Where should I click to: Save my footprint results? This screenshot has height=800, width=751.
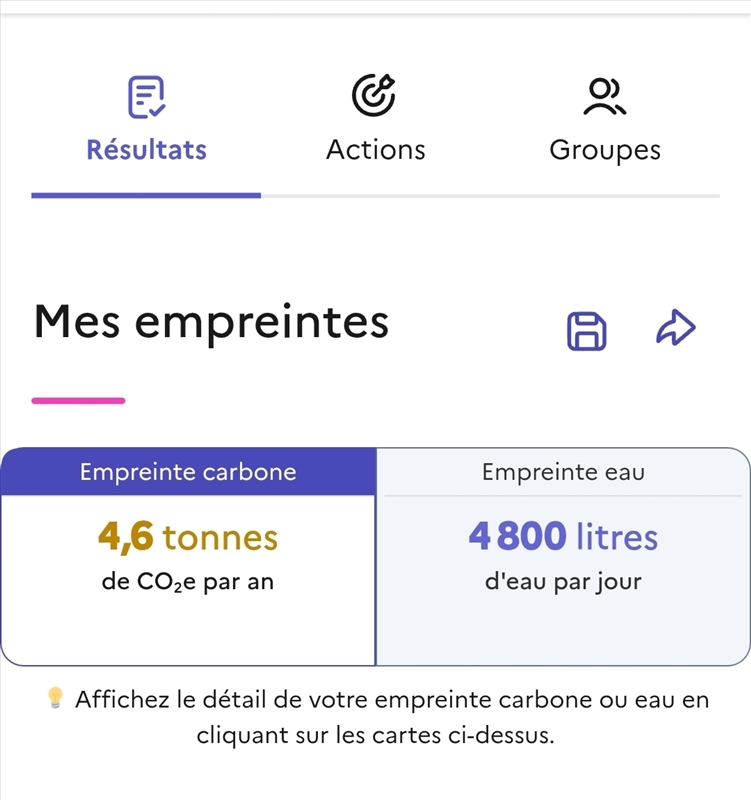(587, 331)
